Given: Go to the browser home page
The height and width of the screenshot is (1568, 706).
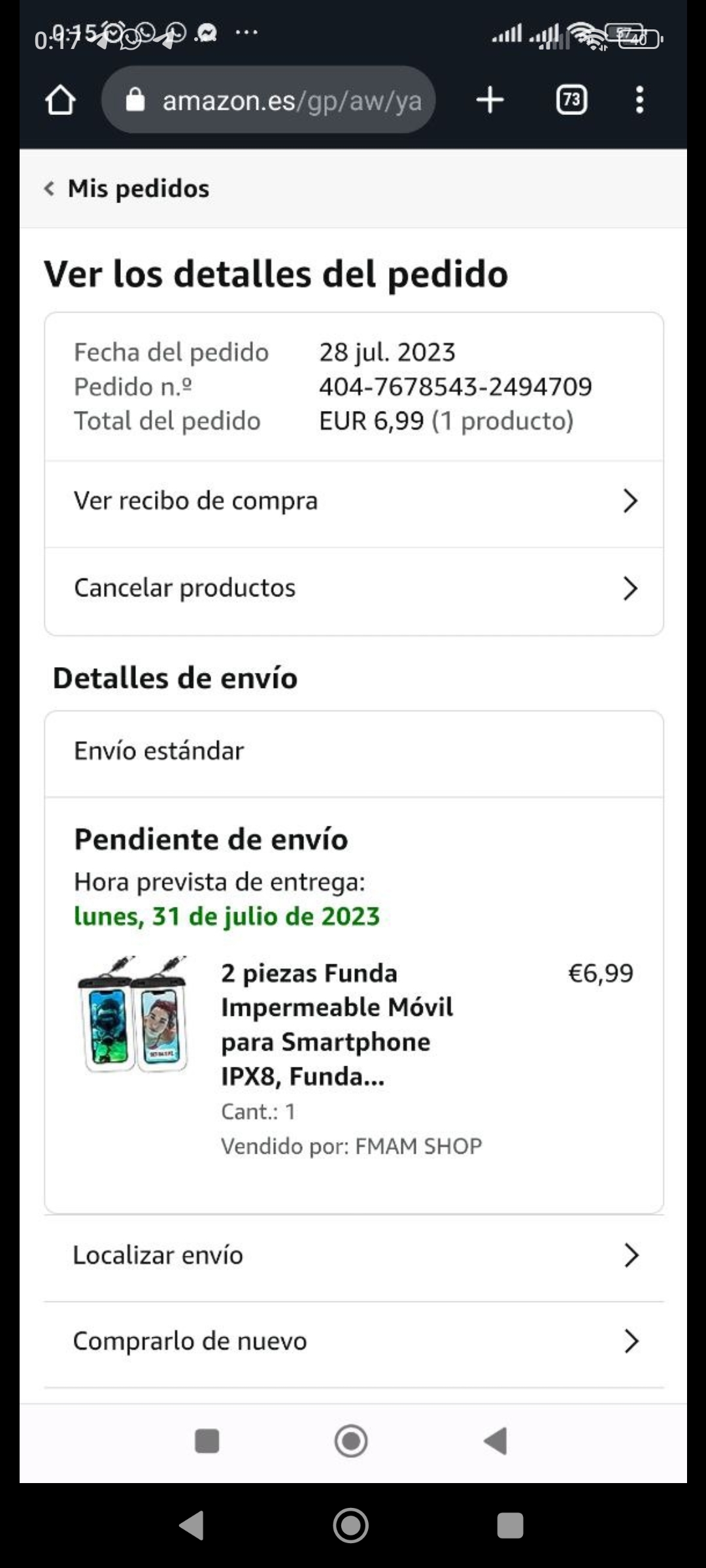Looking at the screenshot, I should (x=60, y=101).
